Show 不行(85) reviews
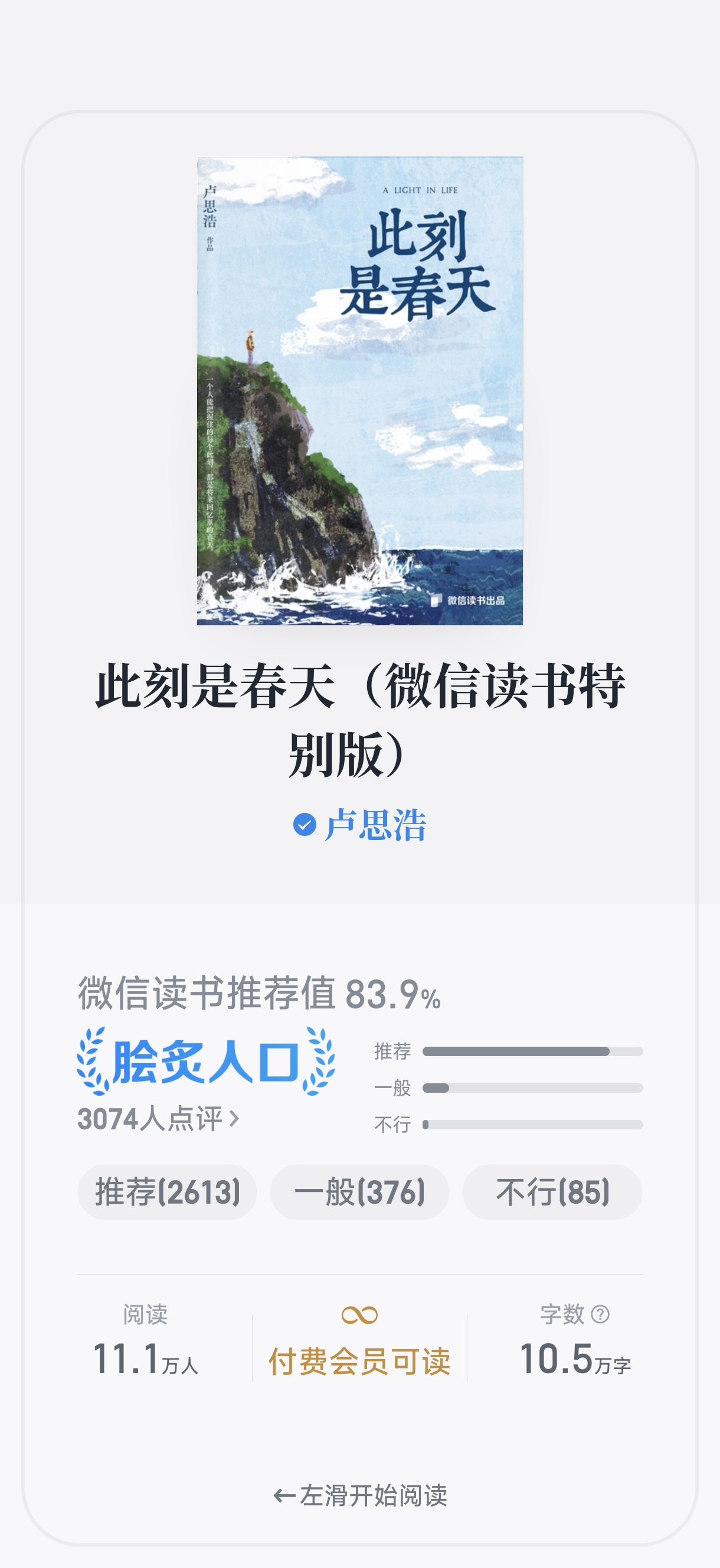 coord(552,1192)
